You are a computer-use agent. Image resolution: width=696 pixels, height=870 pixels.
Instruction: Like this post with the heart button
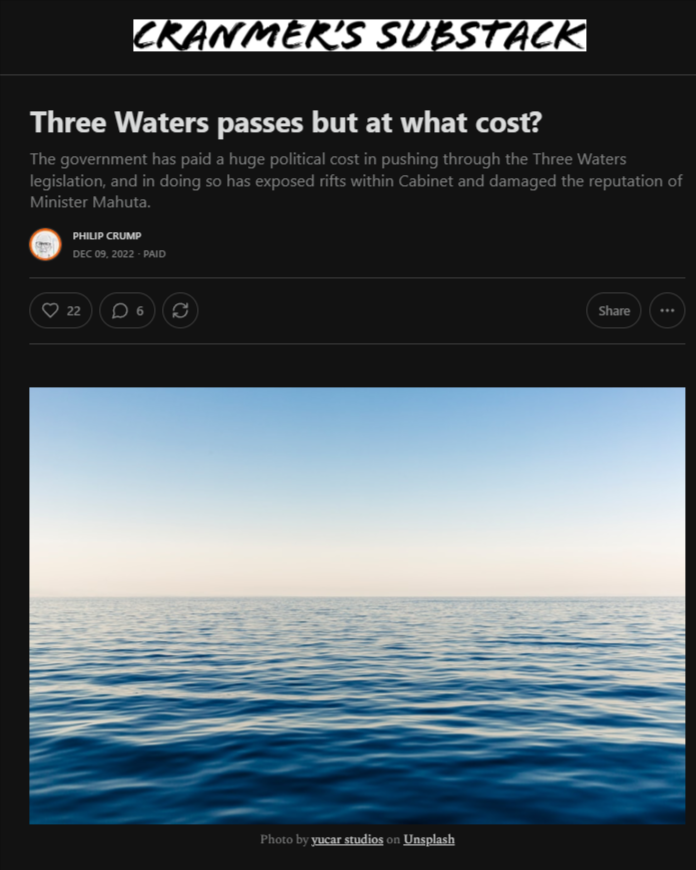click(60, 311)
